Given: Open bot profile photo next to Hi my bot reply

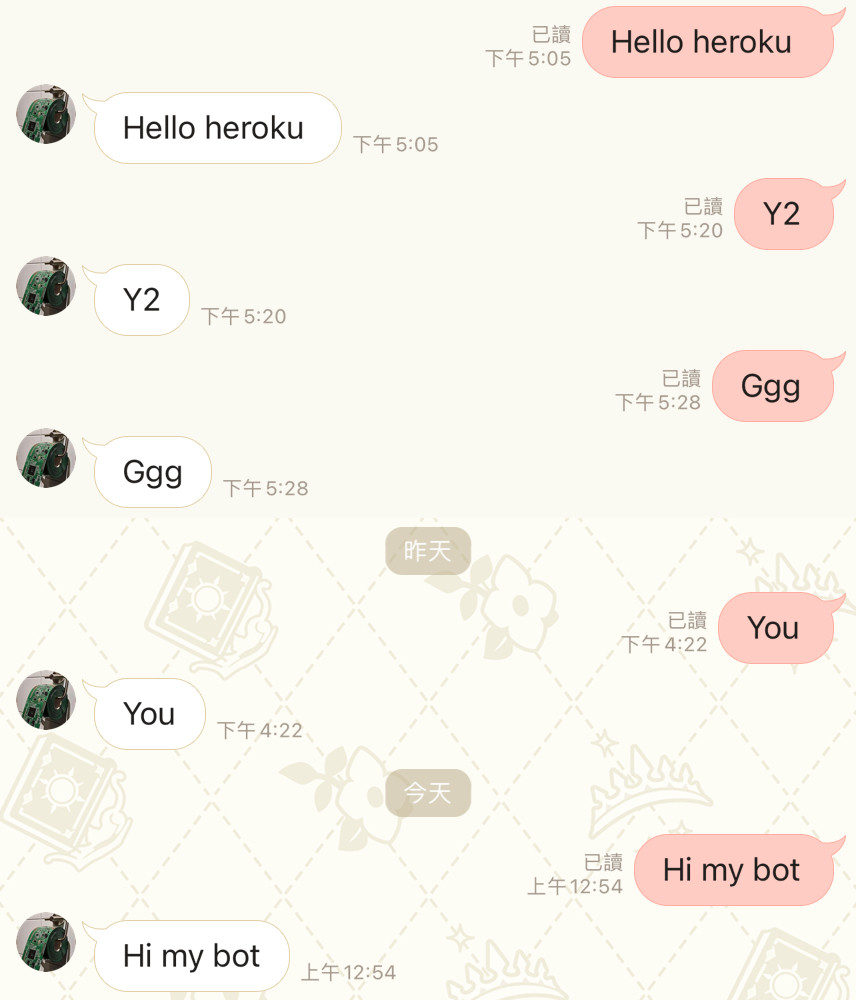Looking at the screenshot, I should [46, 942].
